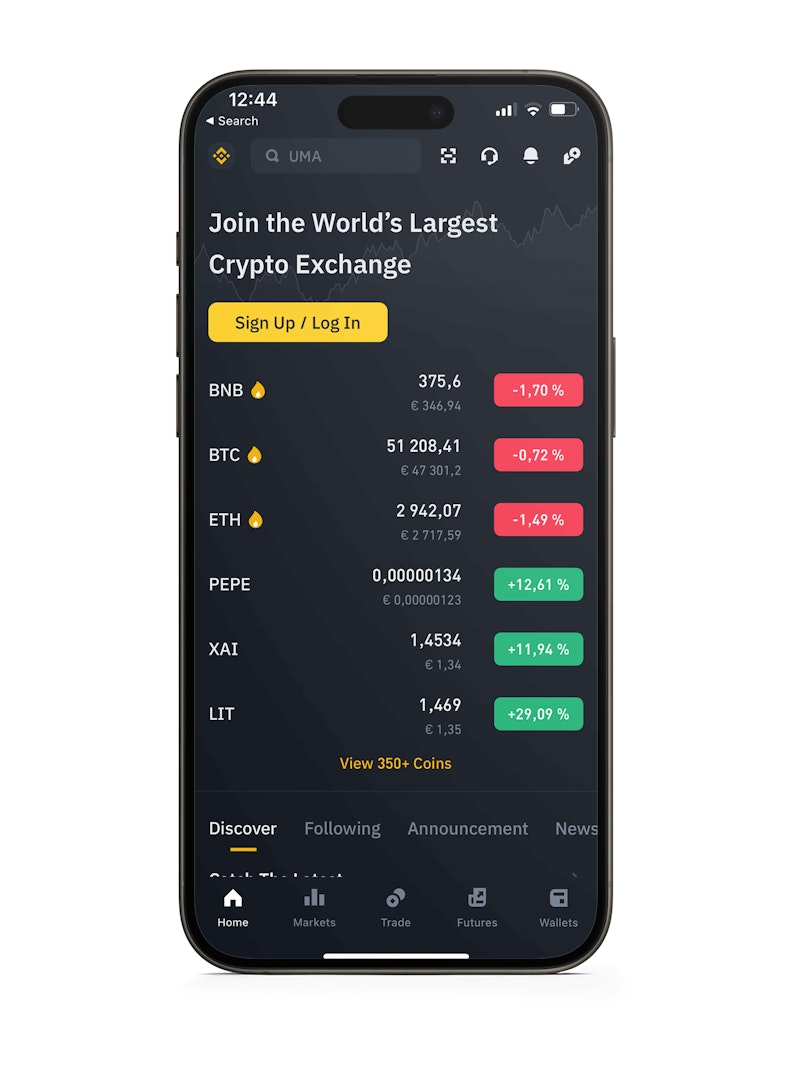
Task: Open the notifications bell
Action: [530, 156]
